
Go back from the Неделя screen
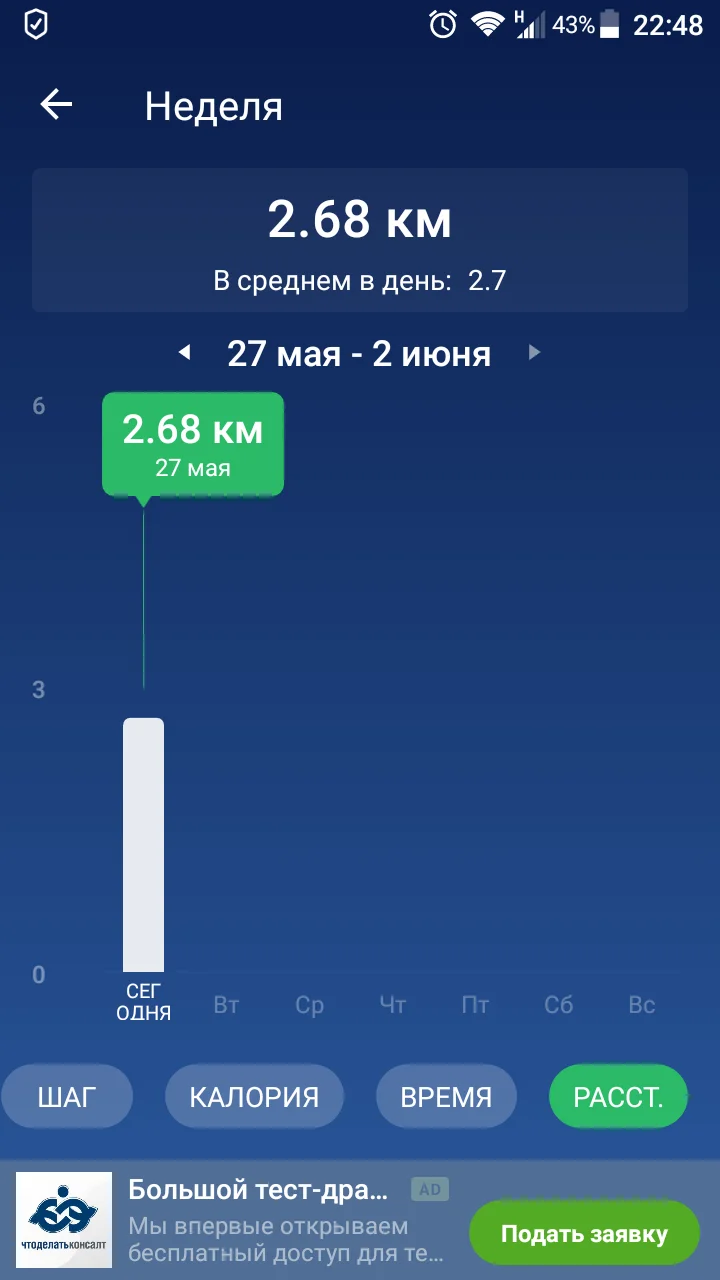pyautogui.click(x=56, y=105)
